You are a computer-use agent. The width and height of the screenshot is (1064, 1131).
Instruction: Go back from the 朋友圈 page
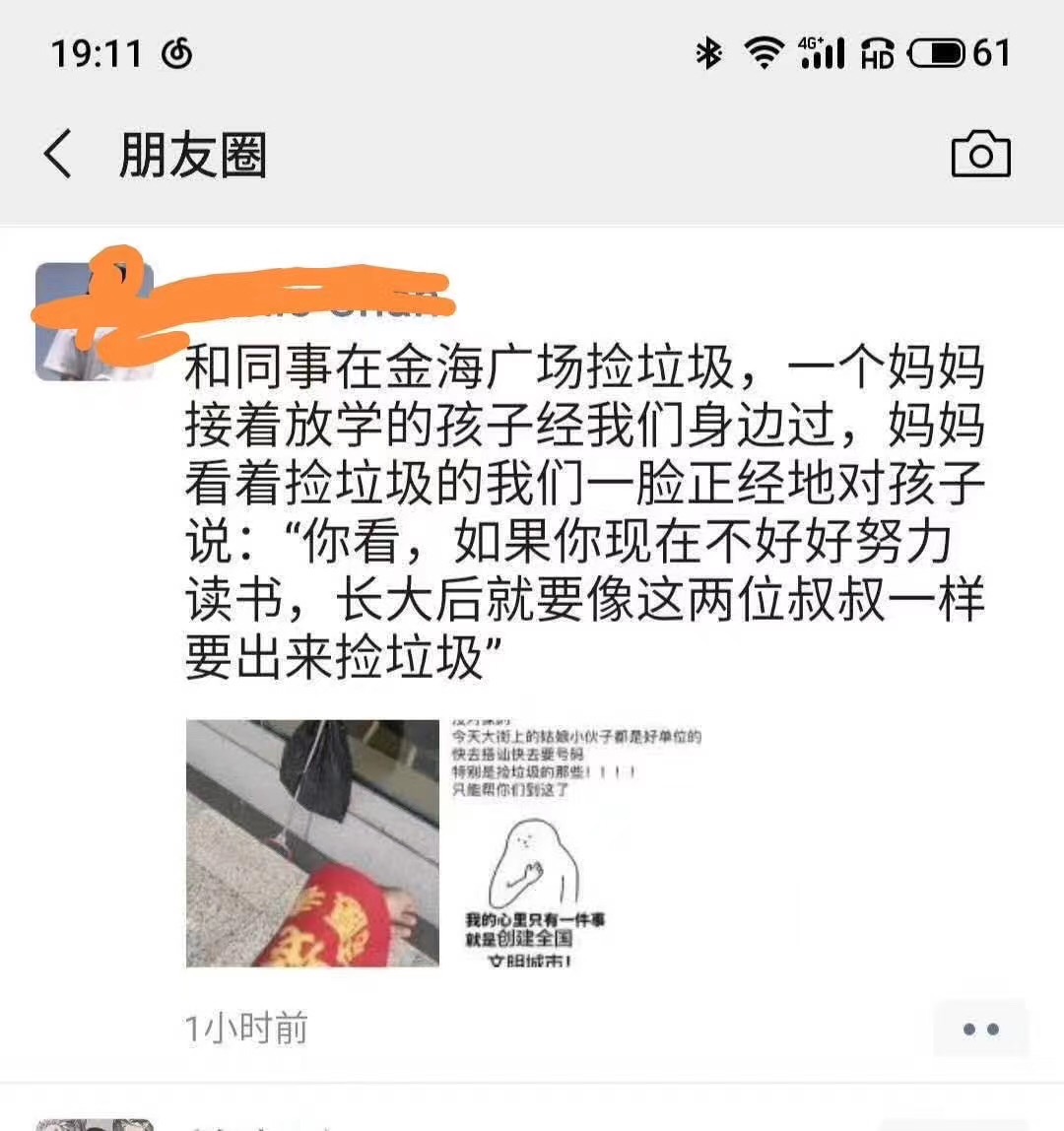59,156
